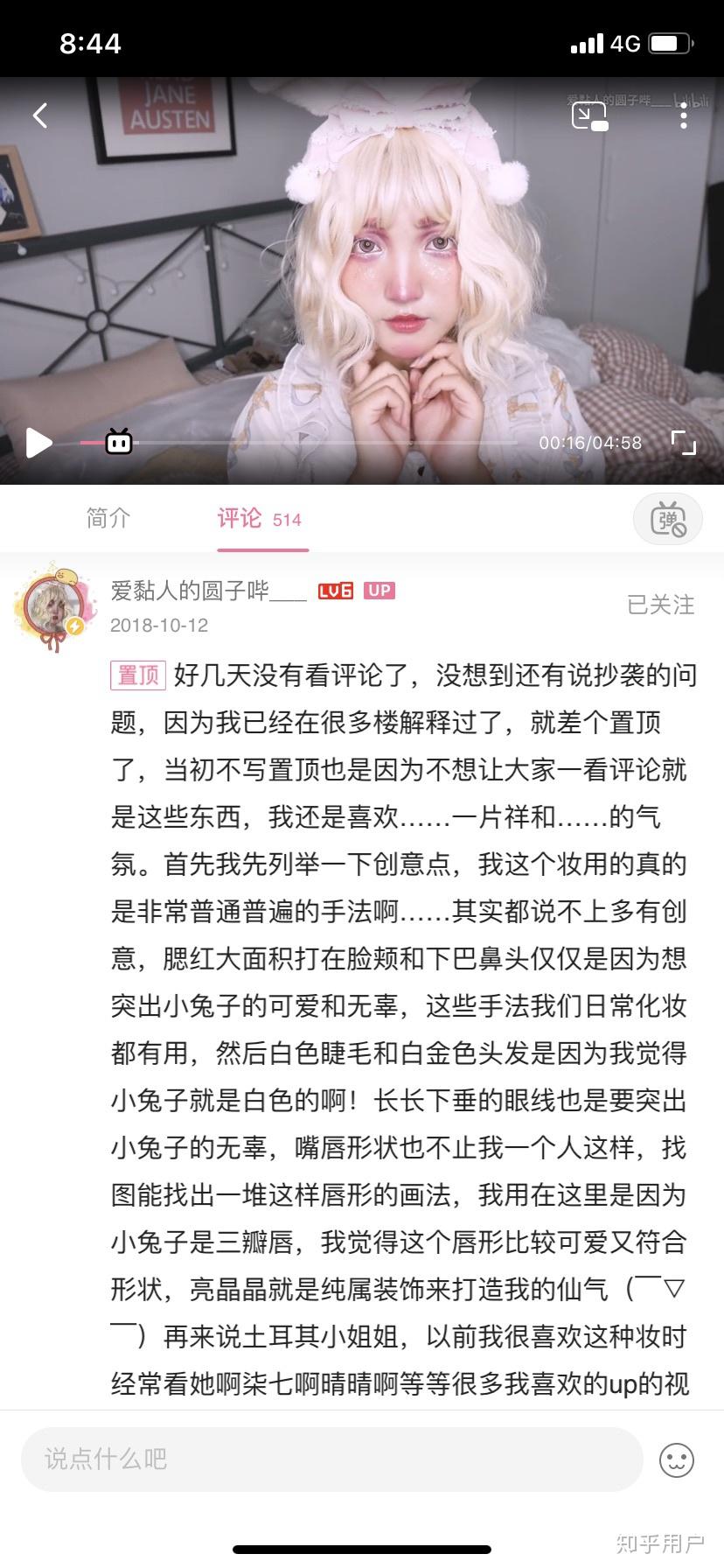Open the emoji picker

(x=676, y=1459)
